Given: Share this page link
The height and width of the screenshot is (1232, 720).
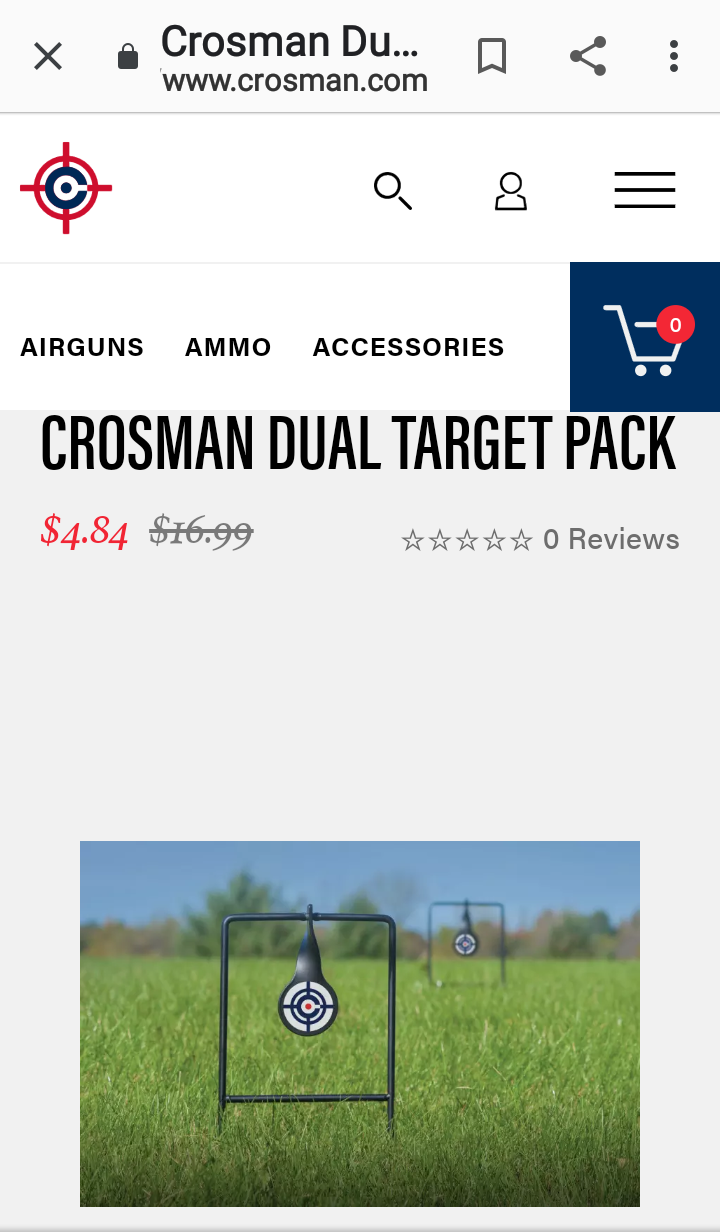Looking at the screenshot, I should (x=588, y=57).
